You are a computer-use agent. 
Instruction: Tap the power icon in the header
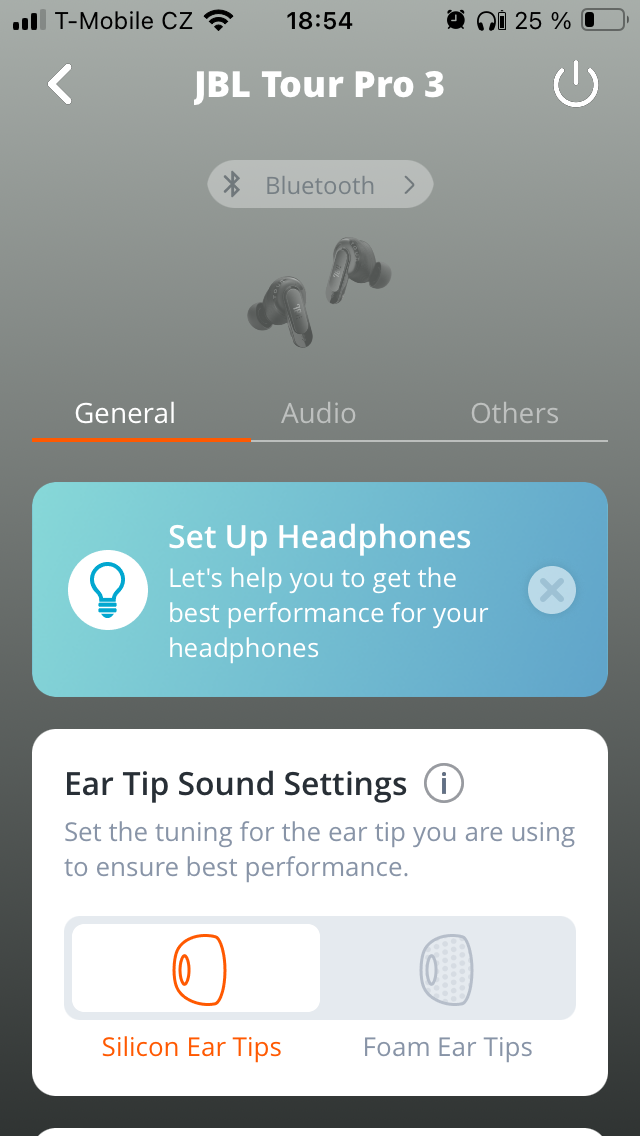coord(575,86)
